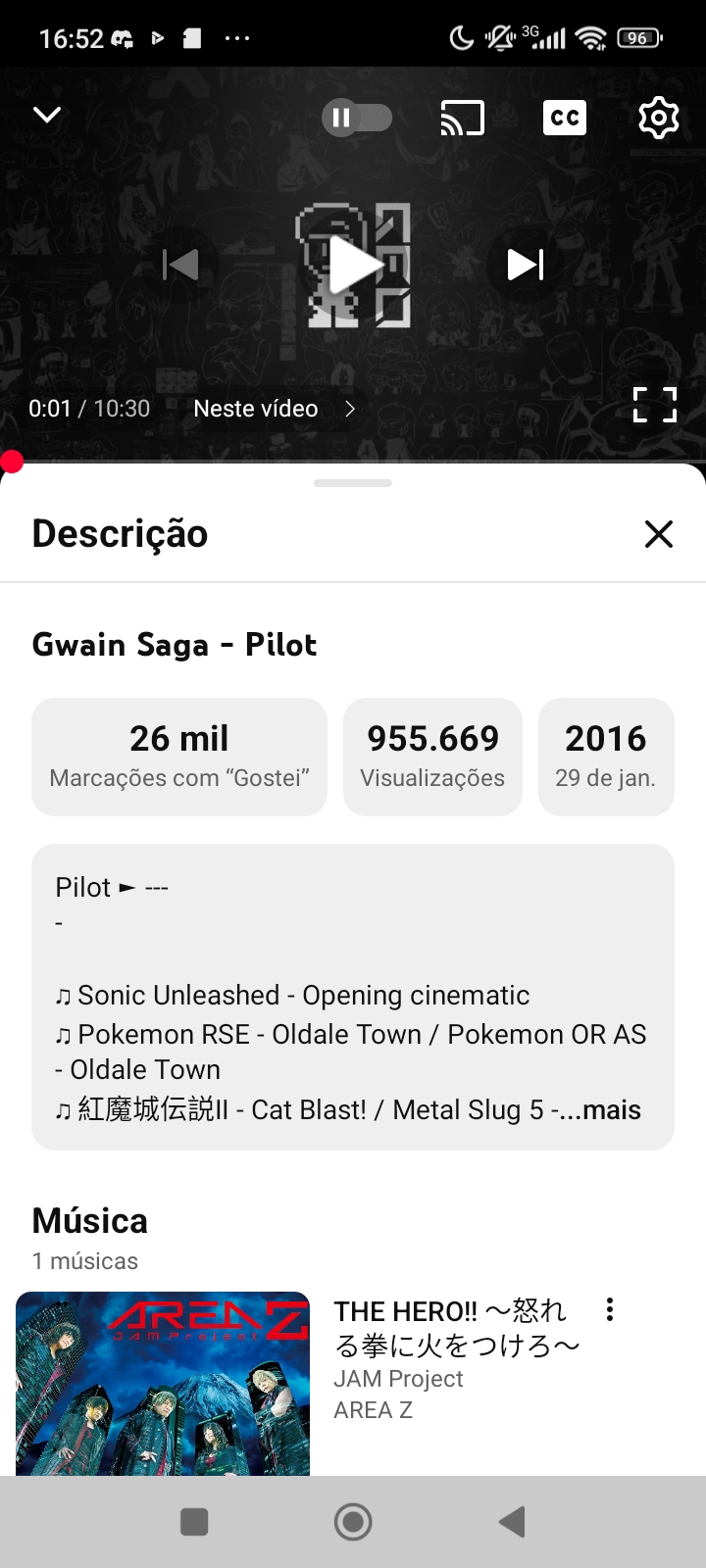Open the player settings gear

(x=658, y=119)
